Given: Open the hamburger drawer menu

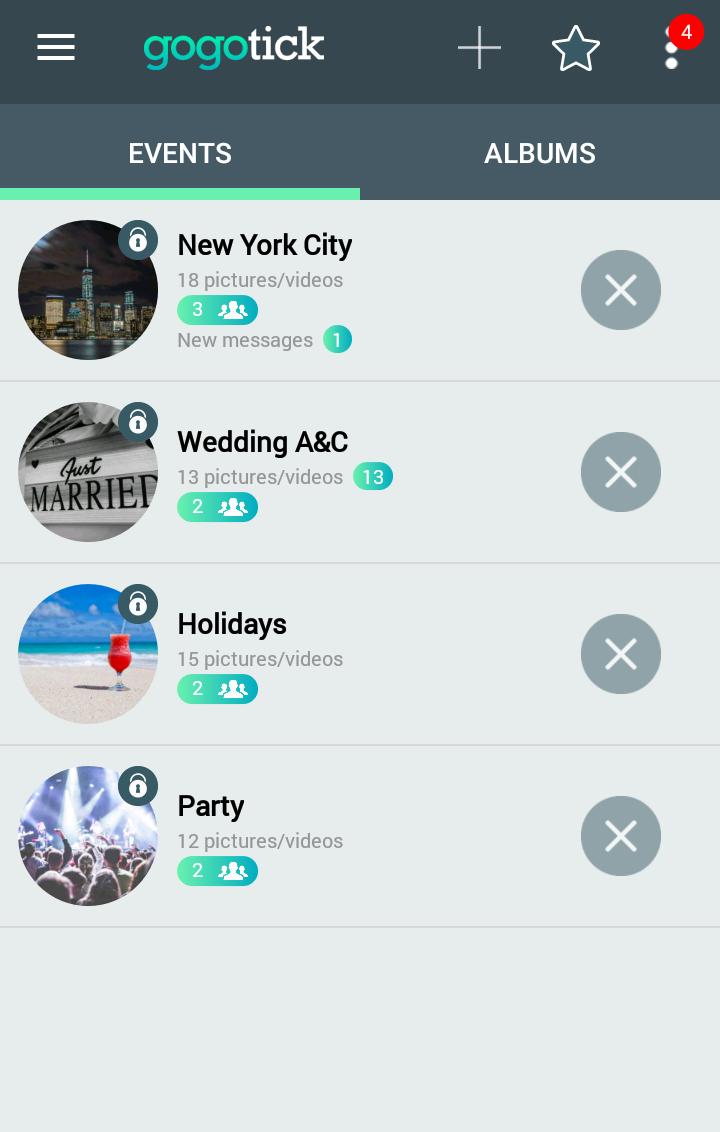Looking at the screenshot, I should coord(56,47).
